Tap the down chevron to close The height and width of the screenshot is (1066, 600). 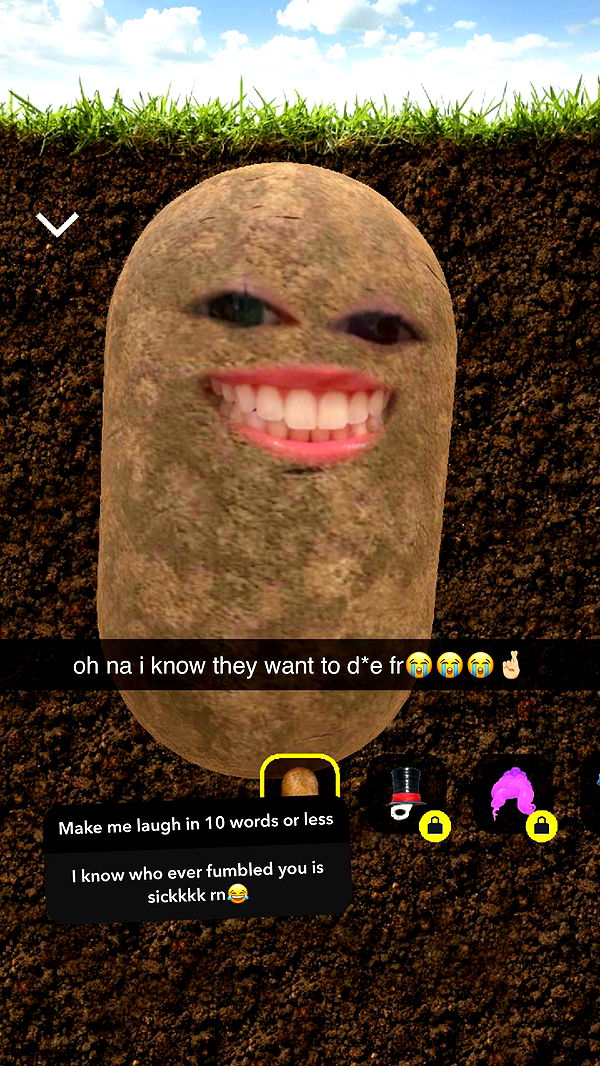pyautogui.click(x=58, y=225)
